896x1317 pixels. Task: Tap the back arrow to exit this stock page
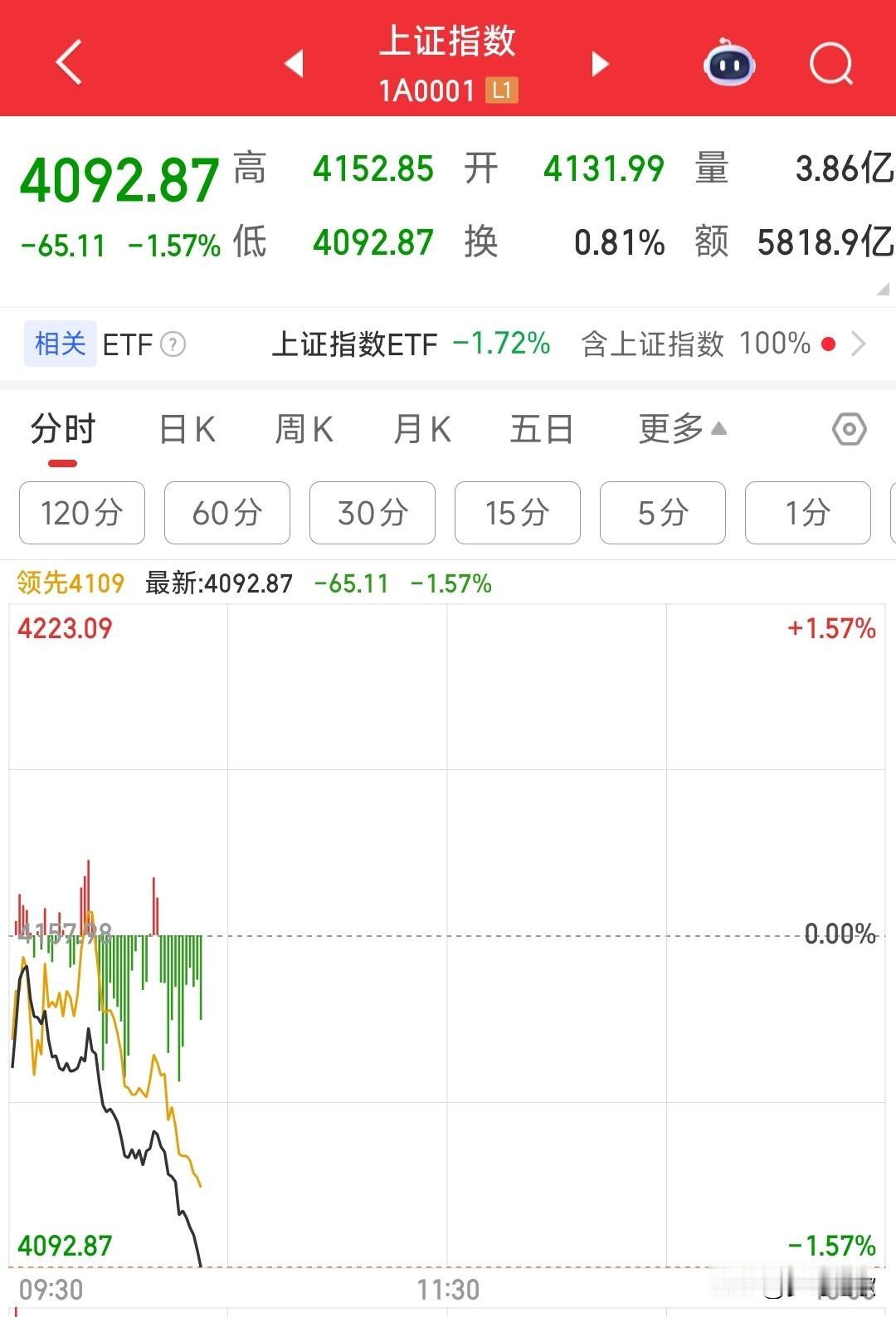(68, 62)
